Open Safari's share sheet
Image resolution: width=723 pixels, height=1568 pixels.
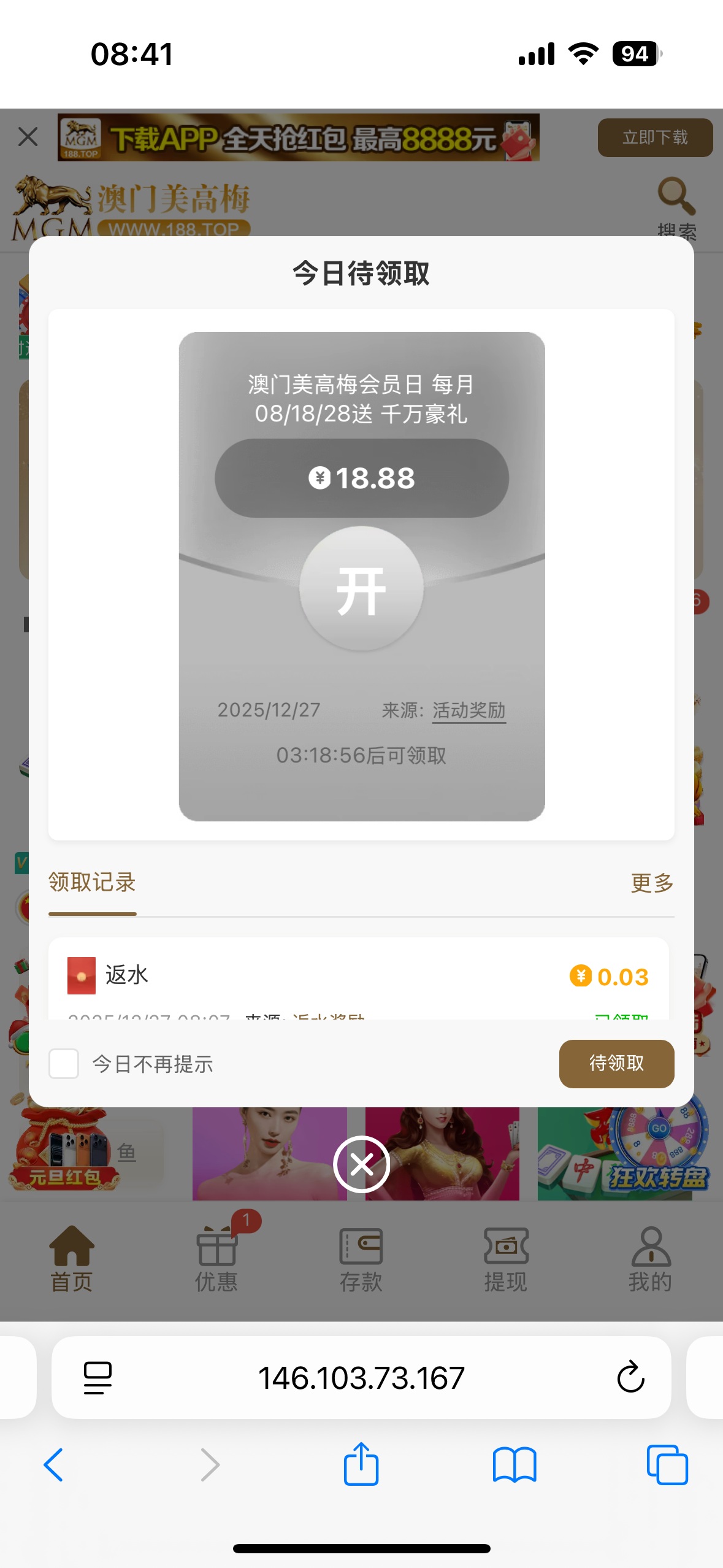[x=361, y=1464]
